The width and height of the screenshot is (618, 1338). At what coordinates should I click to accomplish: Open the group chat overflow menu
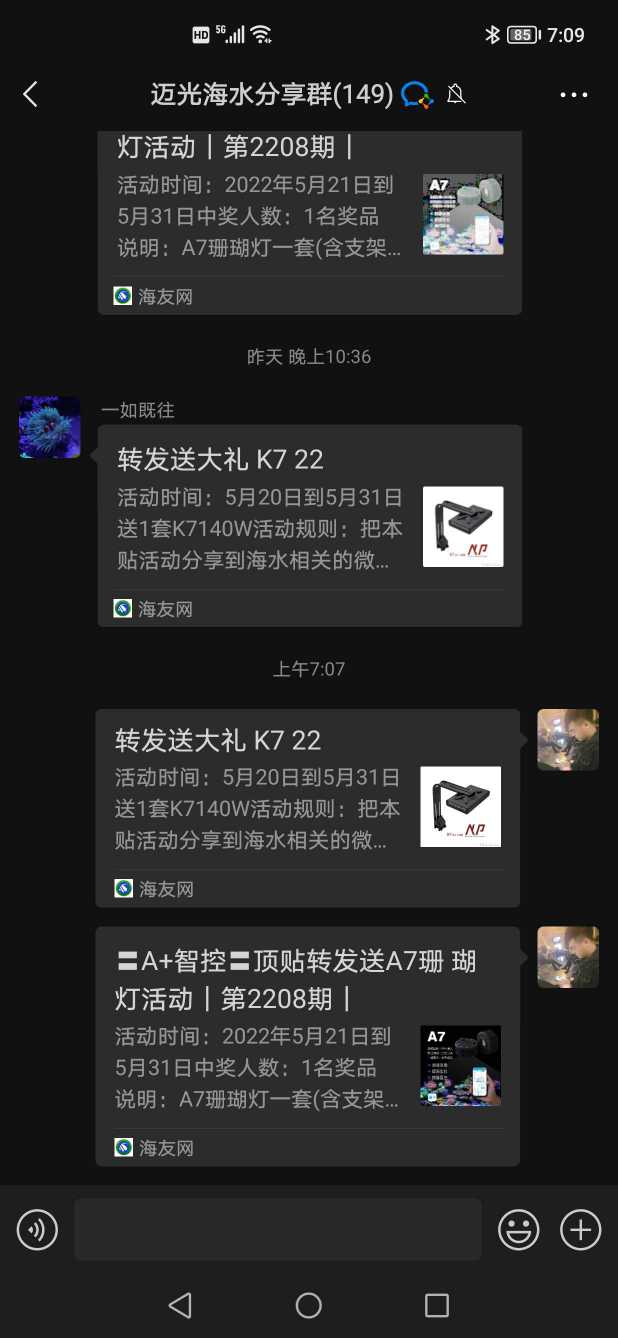574,95
